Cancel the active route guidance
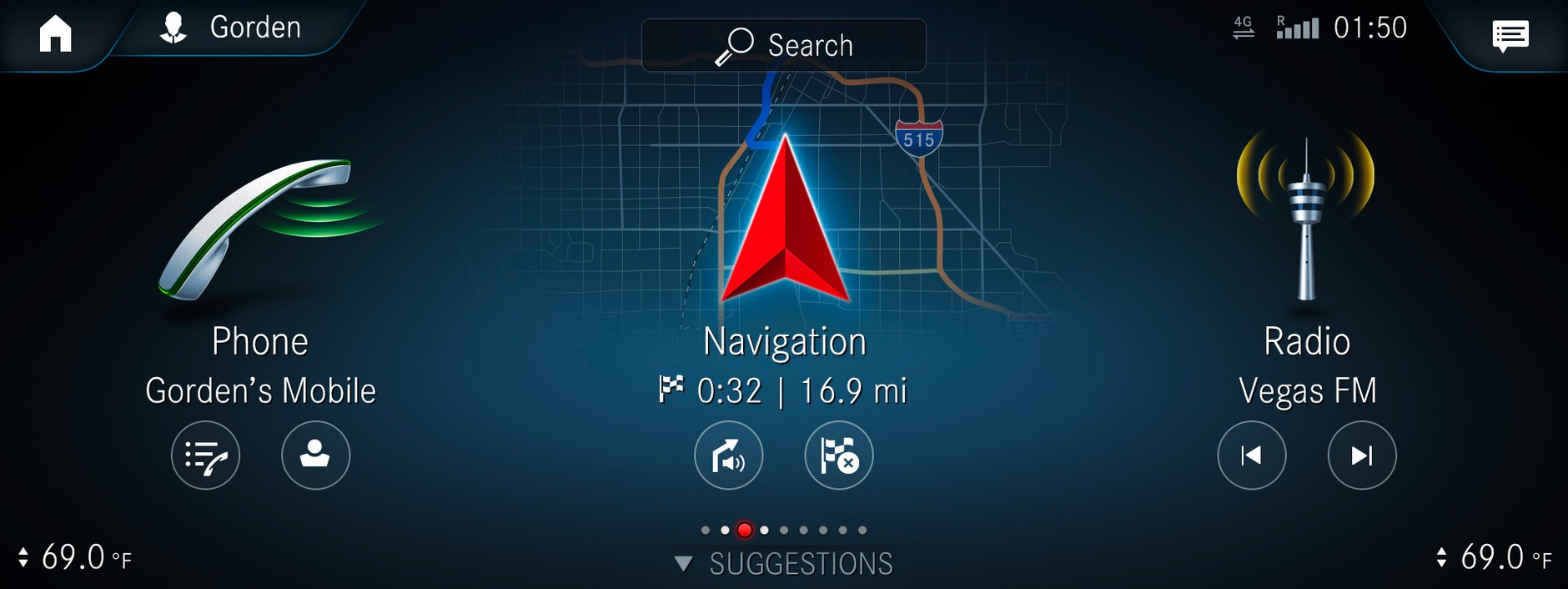 (838, 456)
